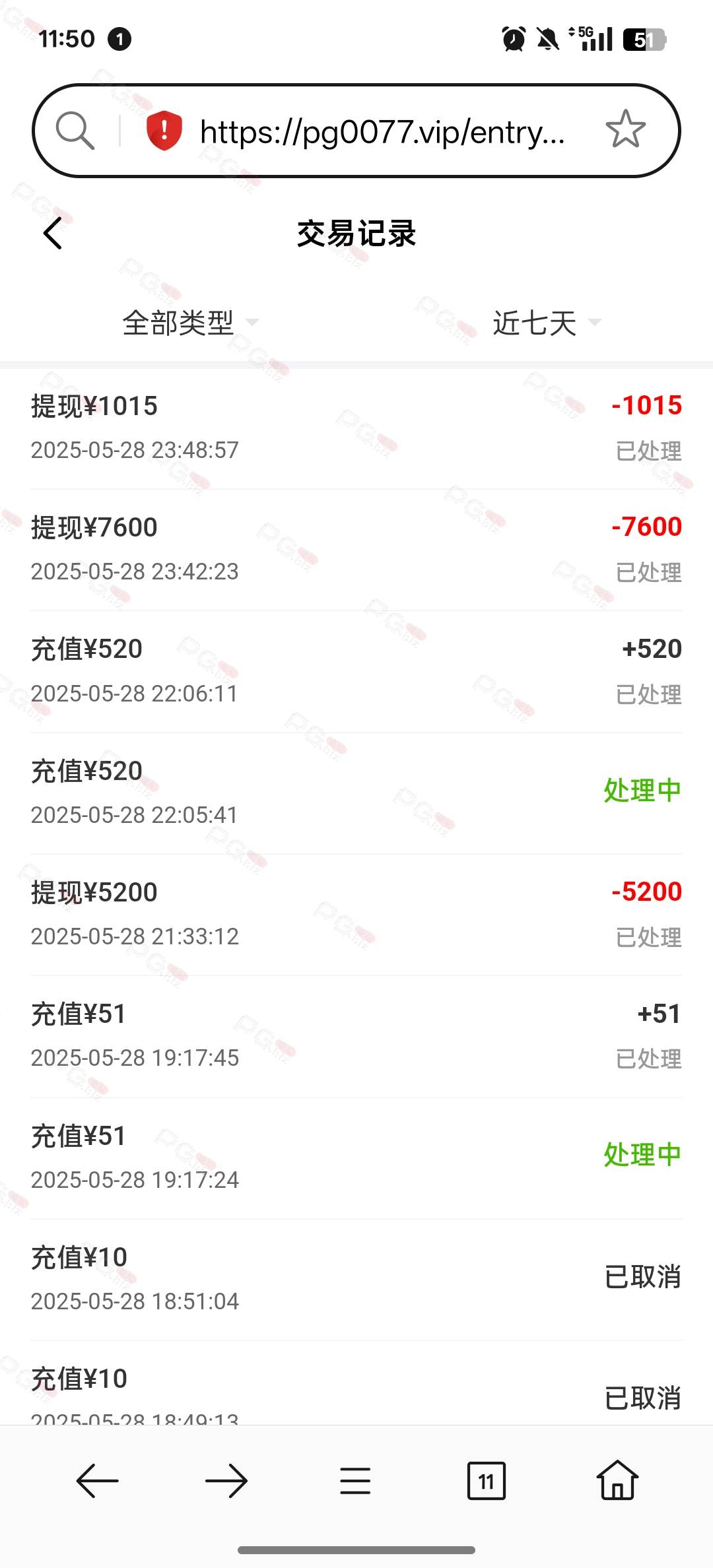Open the browser search magnifier icon
713x1568 pixels.
coord(75,130)
